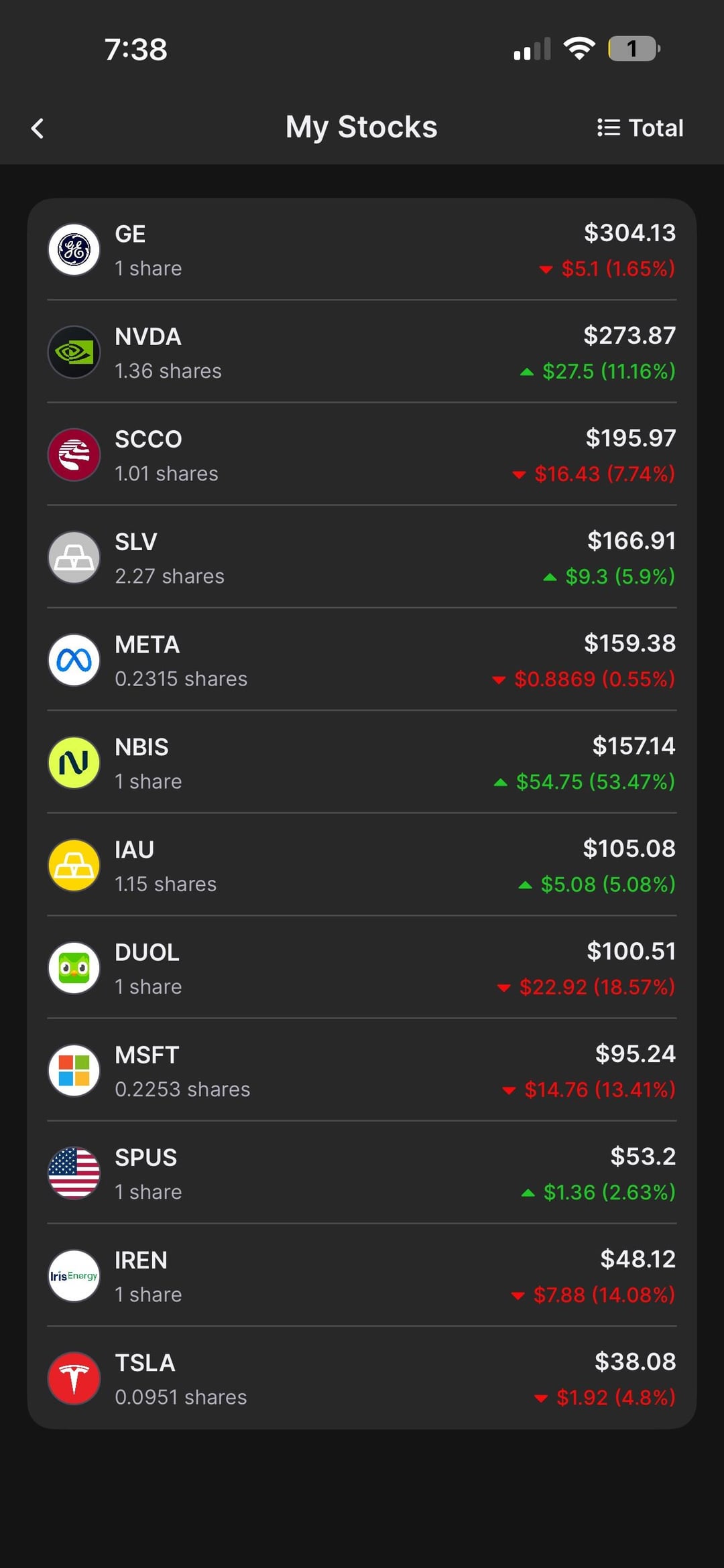
Task: View NVDA holding details
Action: [x=362, y=352]
